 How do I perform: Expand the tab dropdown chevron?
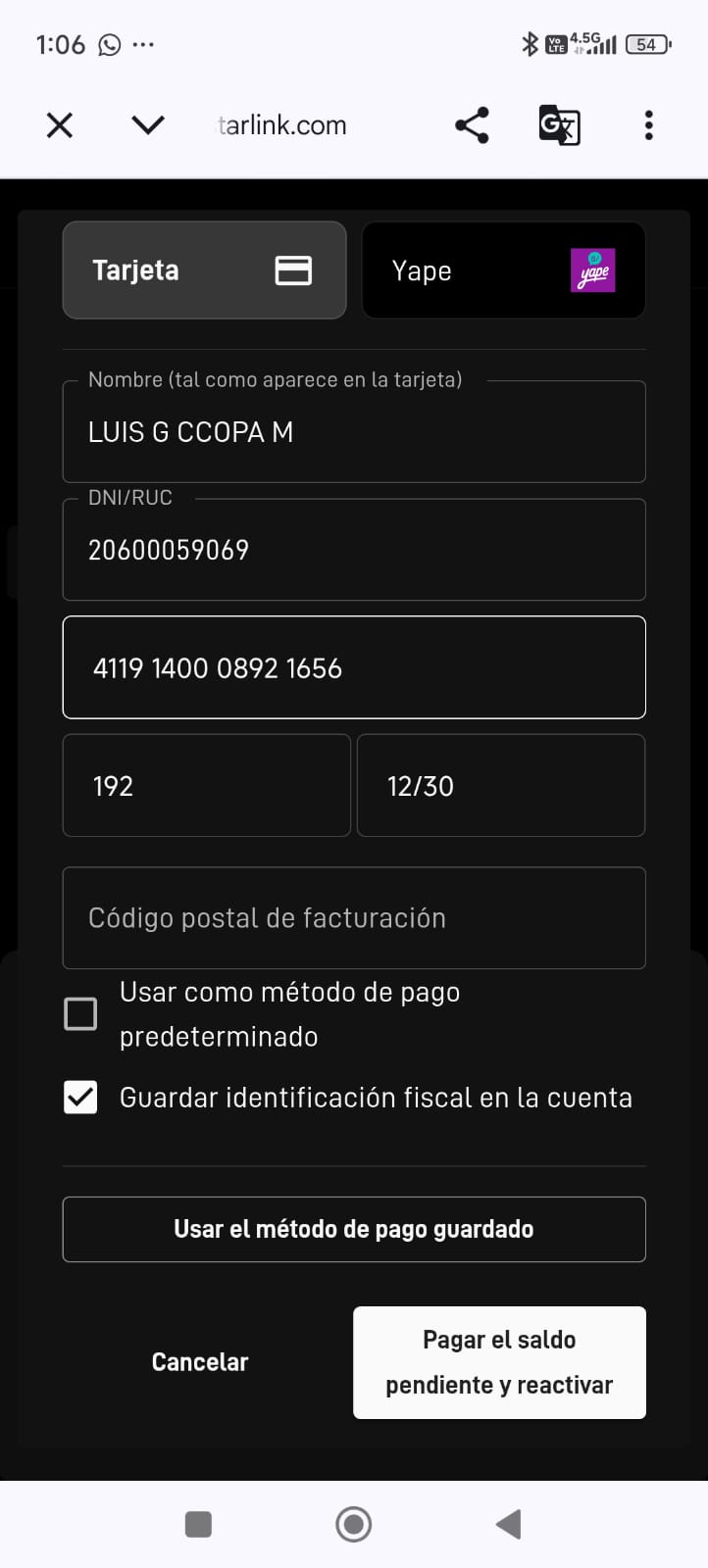(148, 125)
